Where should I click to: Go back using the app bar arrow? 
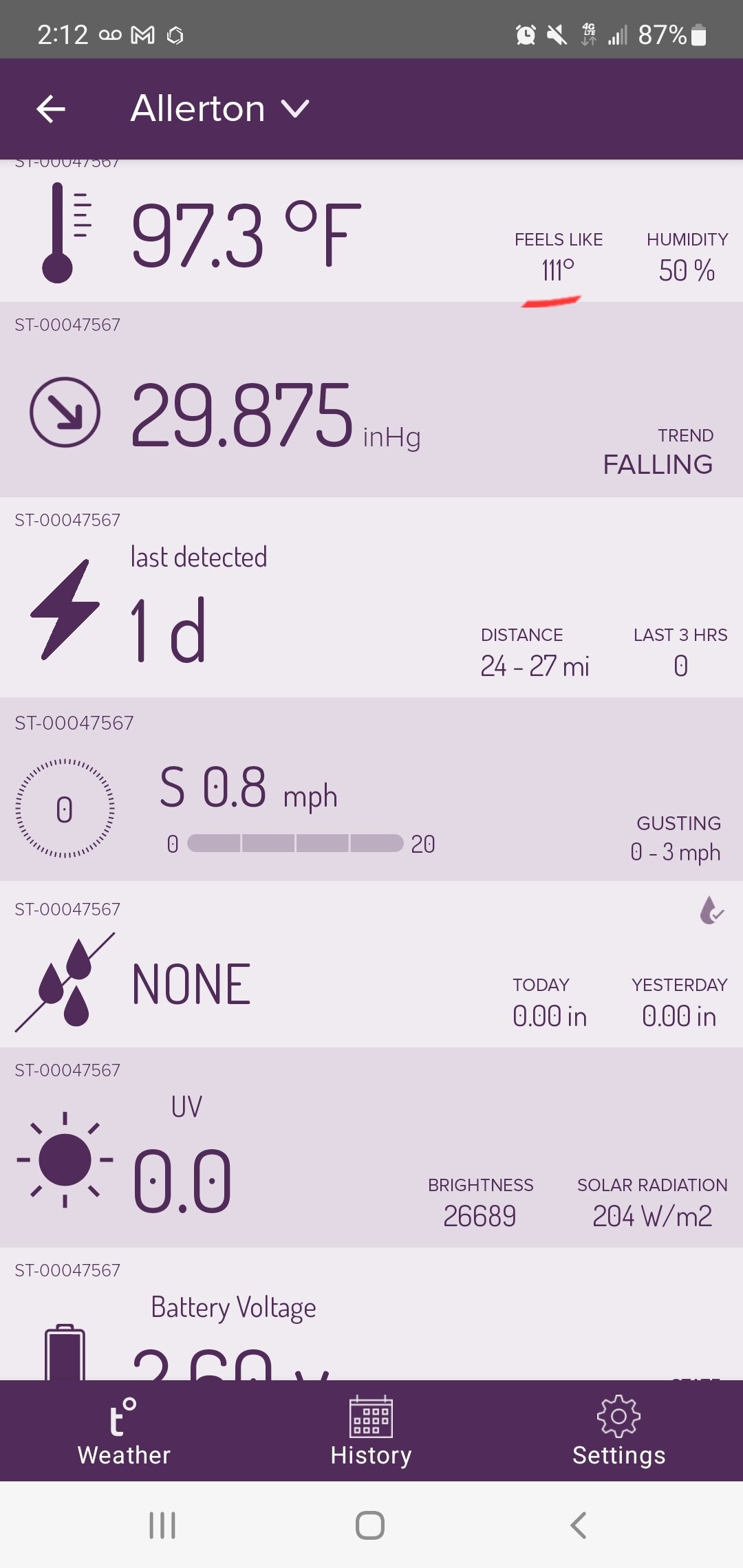(51, 109)
